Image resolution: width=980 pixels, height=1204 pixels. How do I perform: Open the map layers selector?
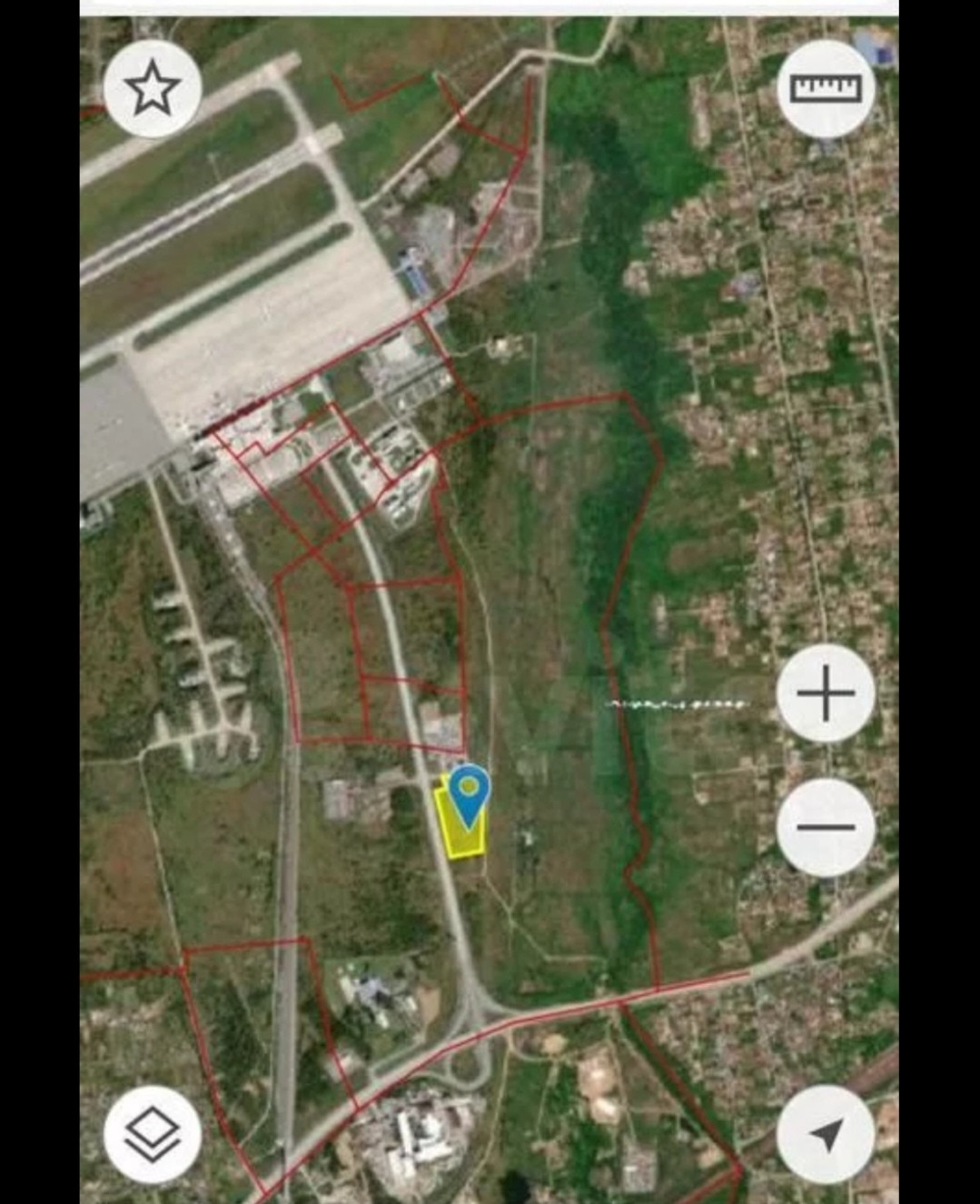[x=152, y=1133]
